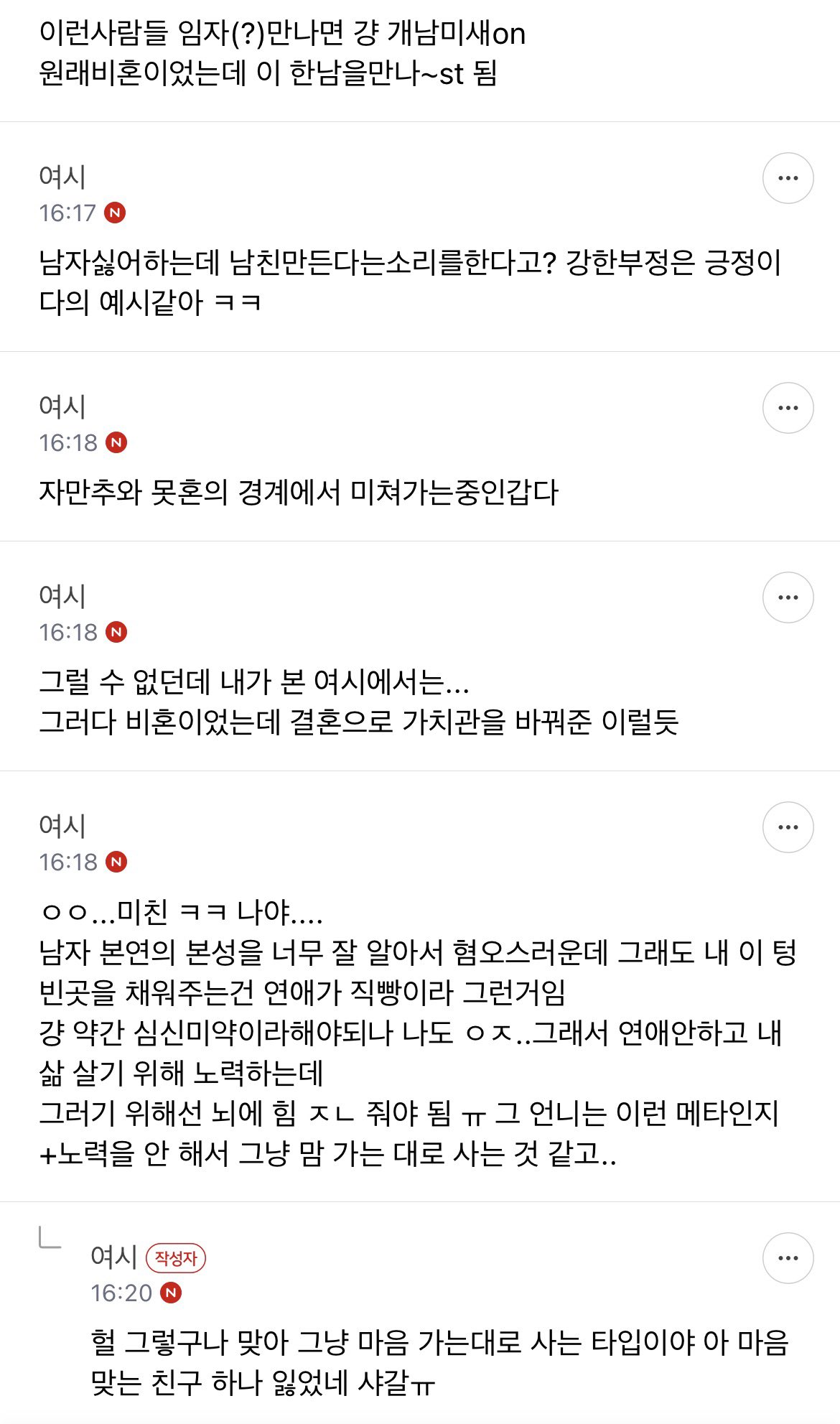Open more options on the ㅇㅇ...미친 comment
Image resolution: width=840 pixels, height=1424 pixels.
click(788, 827)
